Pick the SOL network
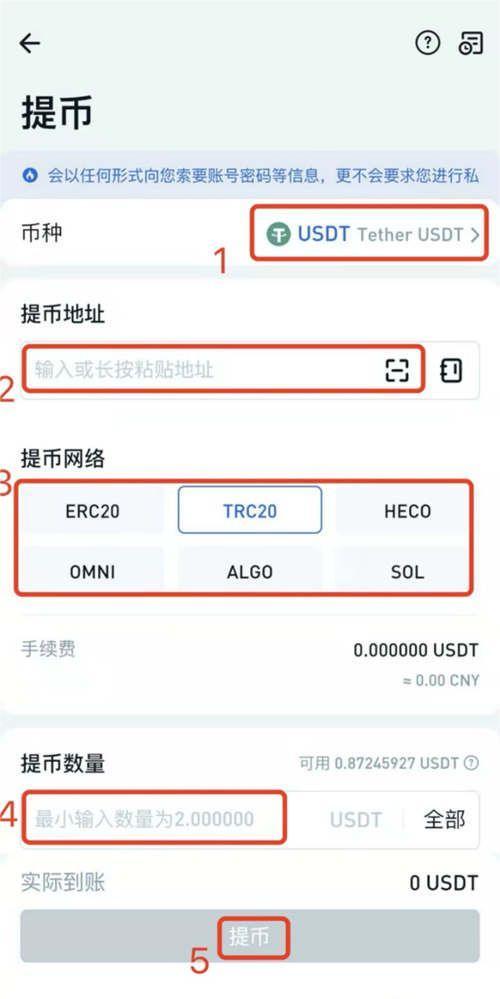Screen dimensions: 500x999 pos(407,571)
